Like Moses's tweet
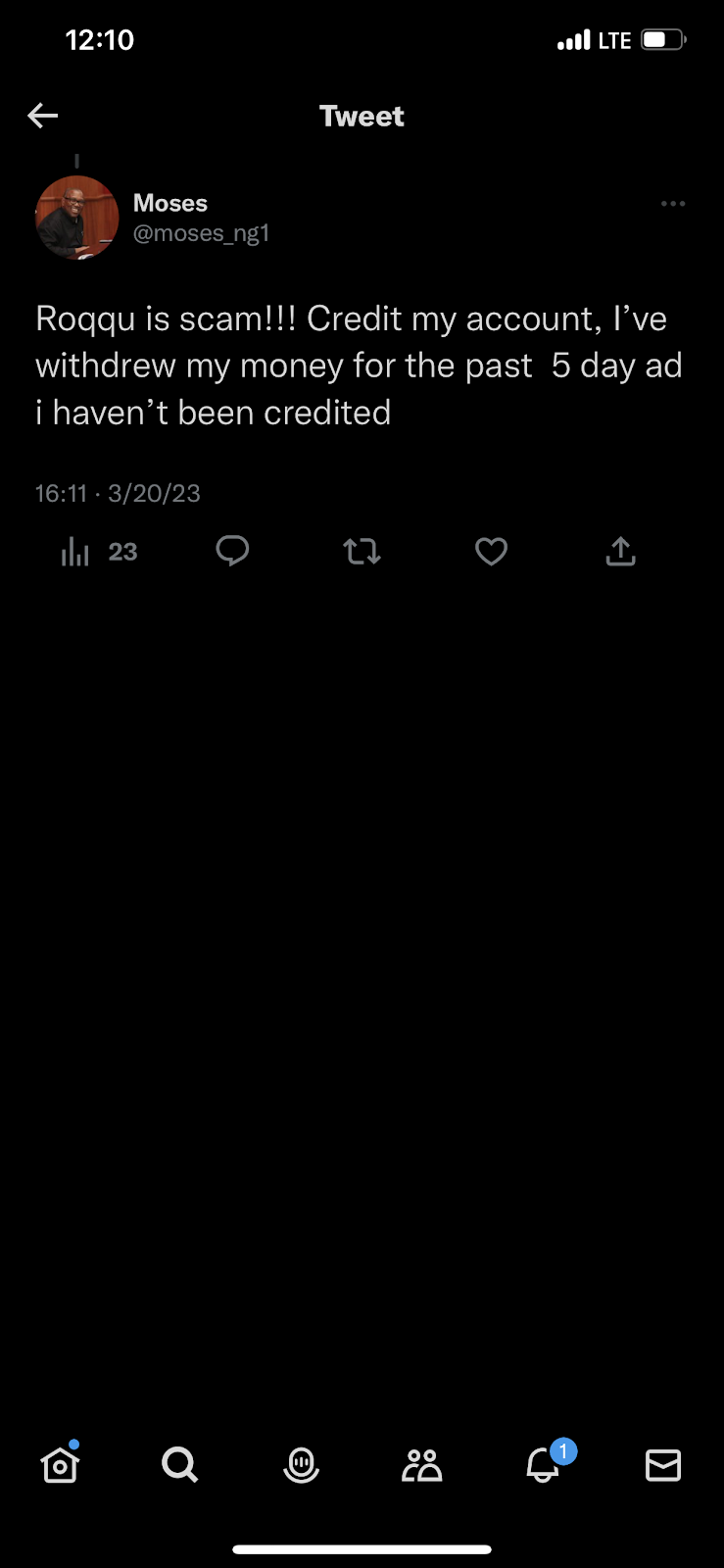 point(491,552)
